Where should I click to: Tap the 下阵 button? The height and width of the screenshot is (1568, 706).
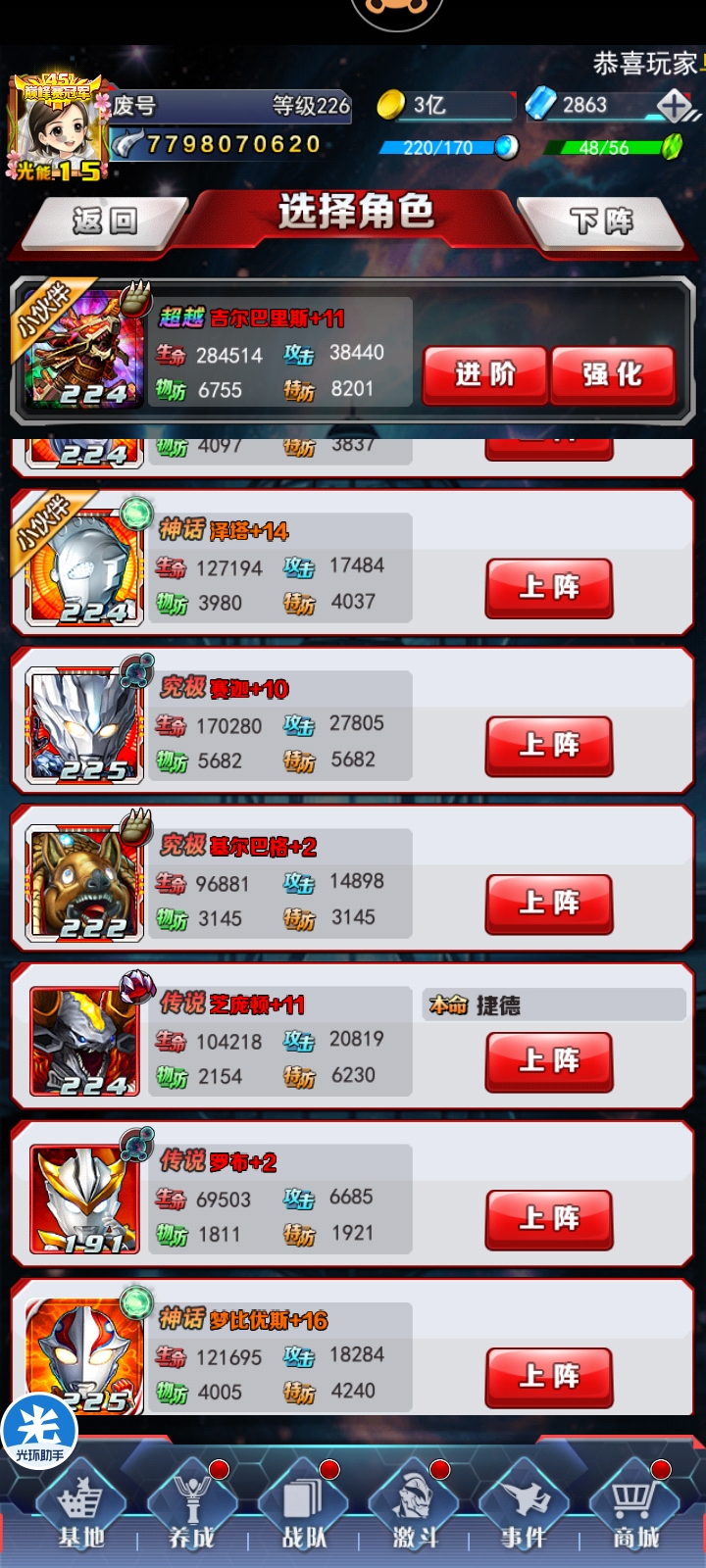coord(601,220)
